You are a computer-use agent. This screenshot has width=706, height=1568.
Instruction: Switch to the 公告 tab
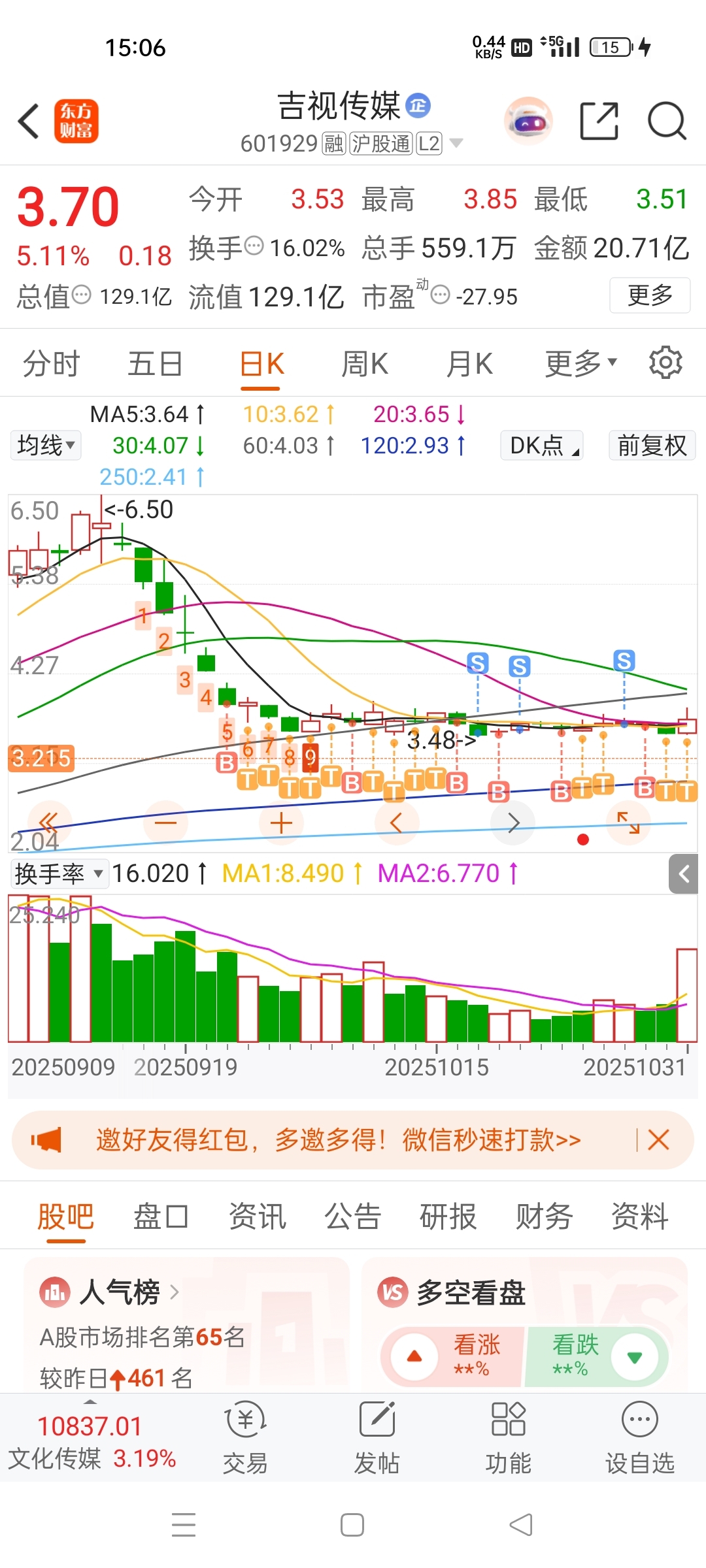tap(353, 1217)
